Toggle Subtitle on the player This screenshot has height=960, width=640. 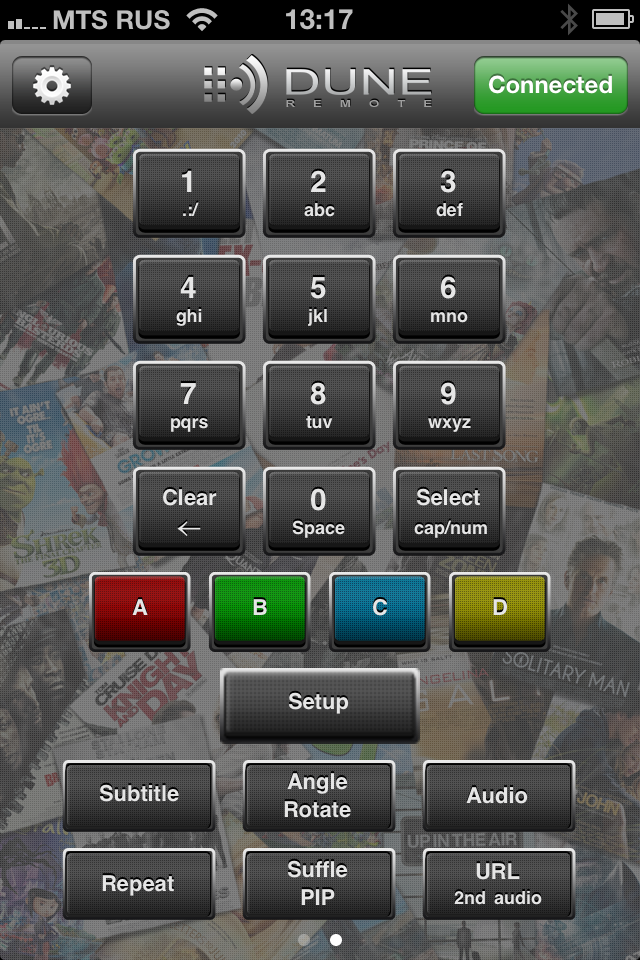139,795
